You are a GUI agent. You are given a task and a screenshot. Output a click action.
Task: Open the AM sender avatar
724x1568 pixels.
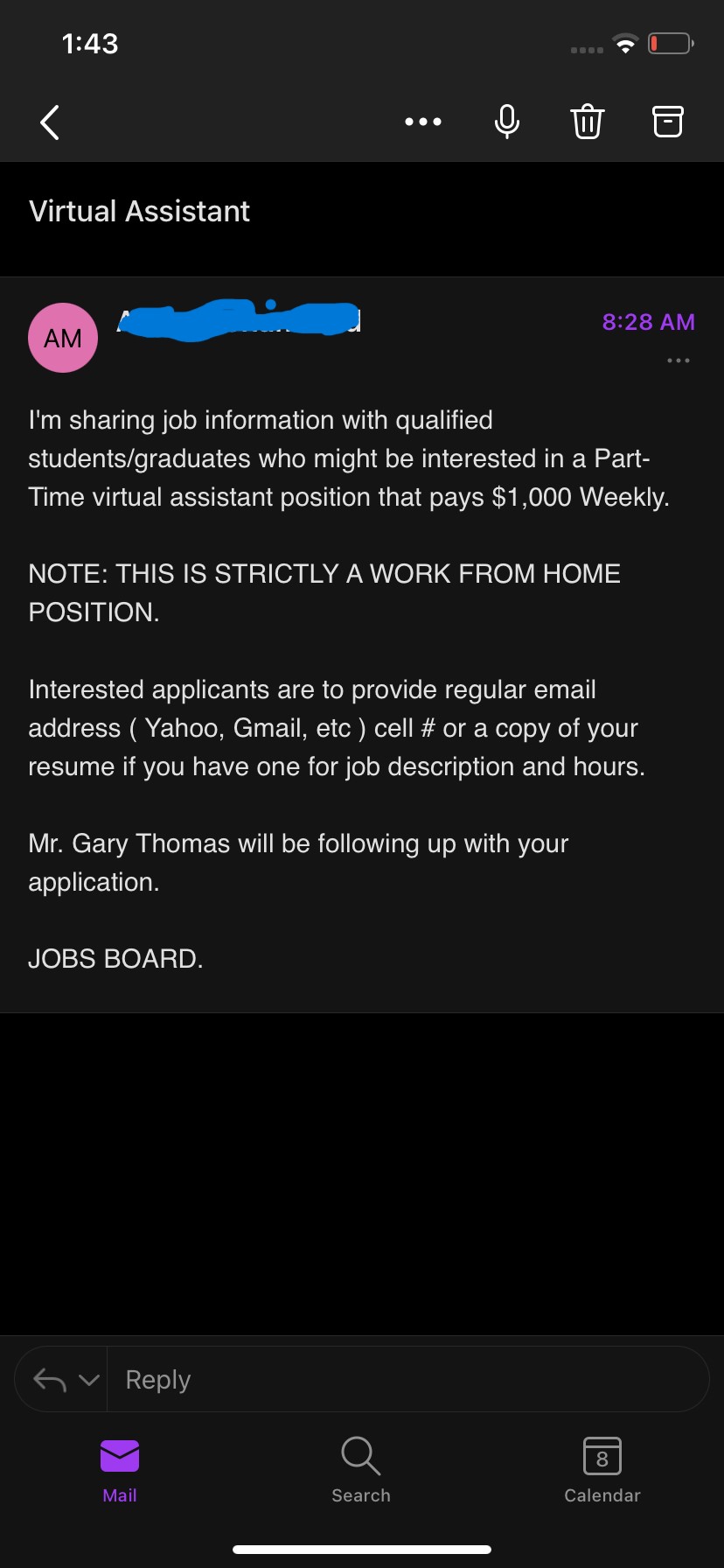point(63,338)
